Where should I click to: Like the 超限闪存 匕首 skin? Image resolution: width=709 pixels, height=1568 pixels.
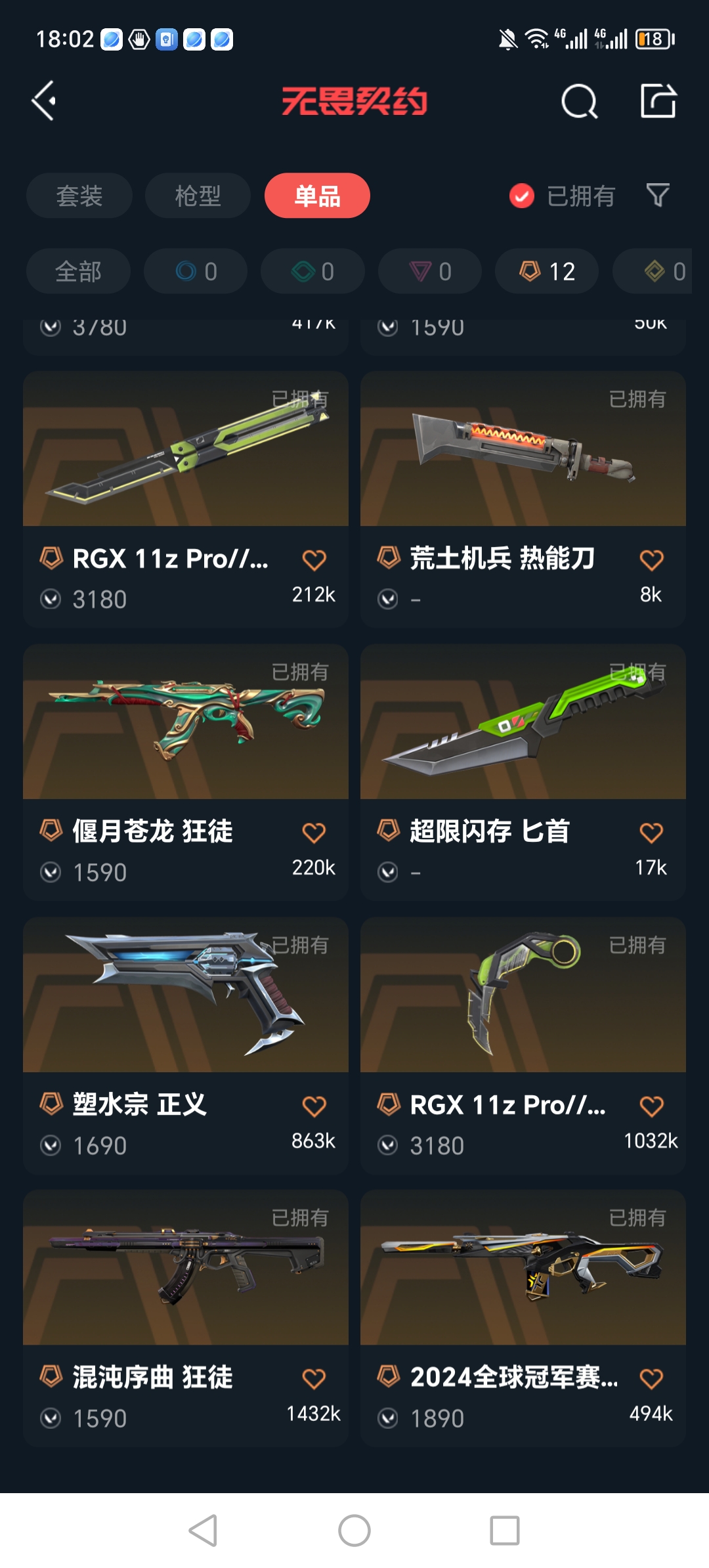pos(651,833)
